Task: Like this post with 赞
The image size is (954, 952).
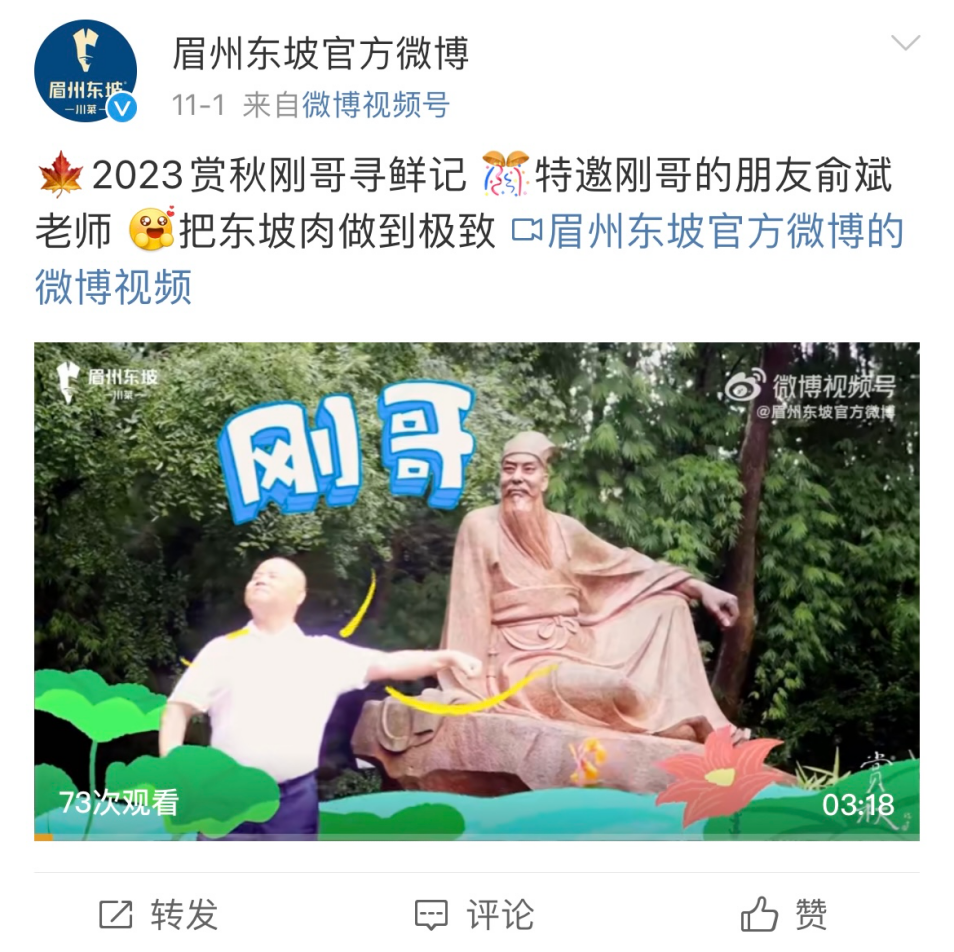Action: [786, 913]
